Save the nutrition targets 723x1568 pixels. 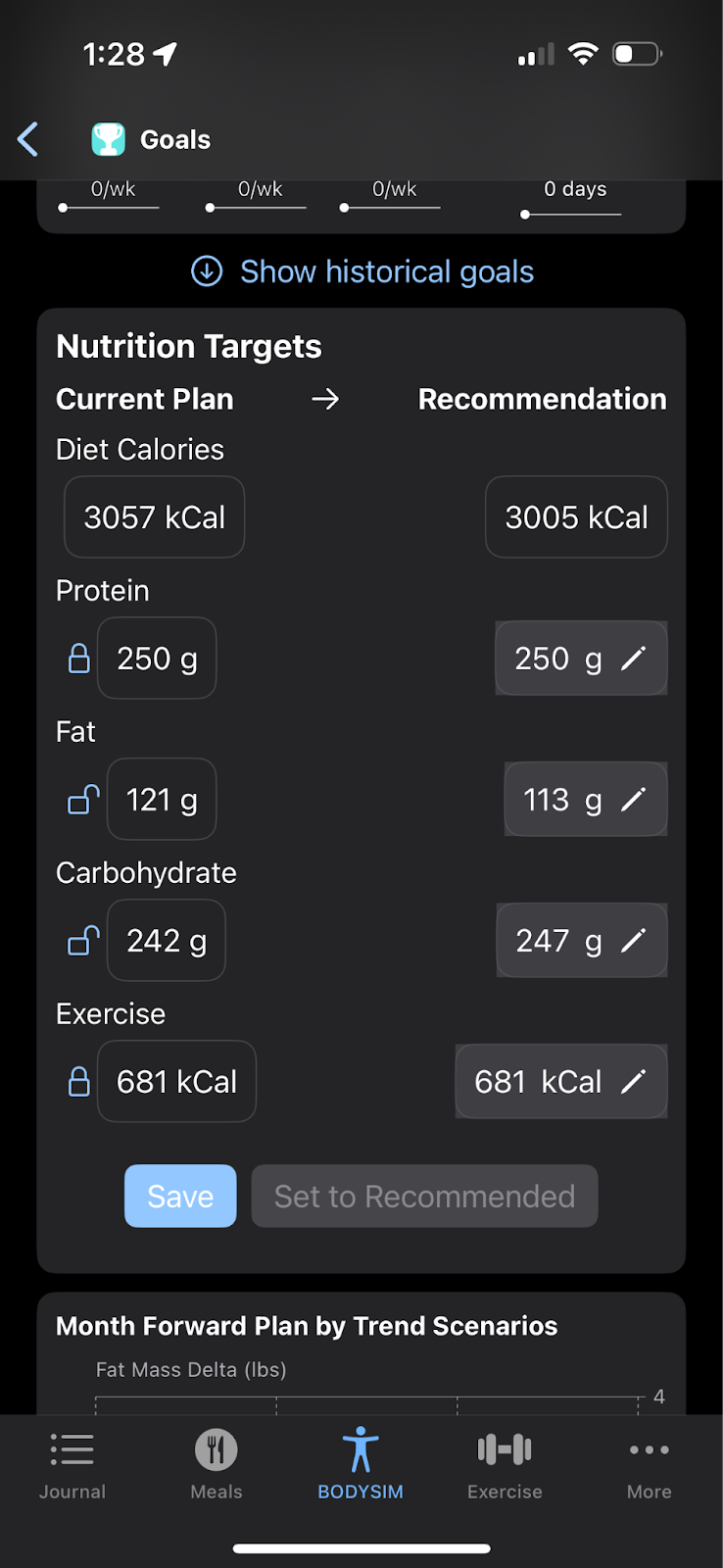180,1196
